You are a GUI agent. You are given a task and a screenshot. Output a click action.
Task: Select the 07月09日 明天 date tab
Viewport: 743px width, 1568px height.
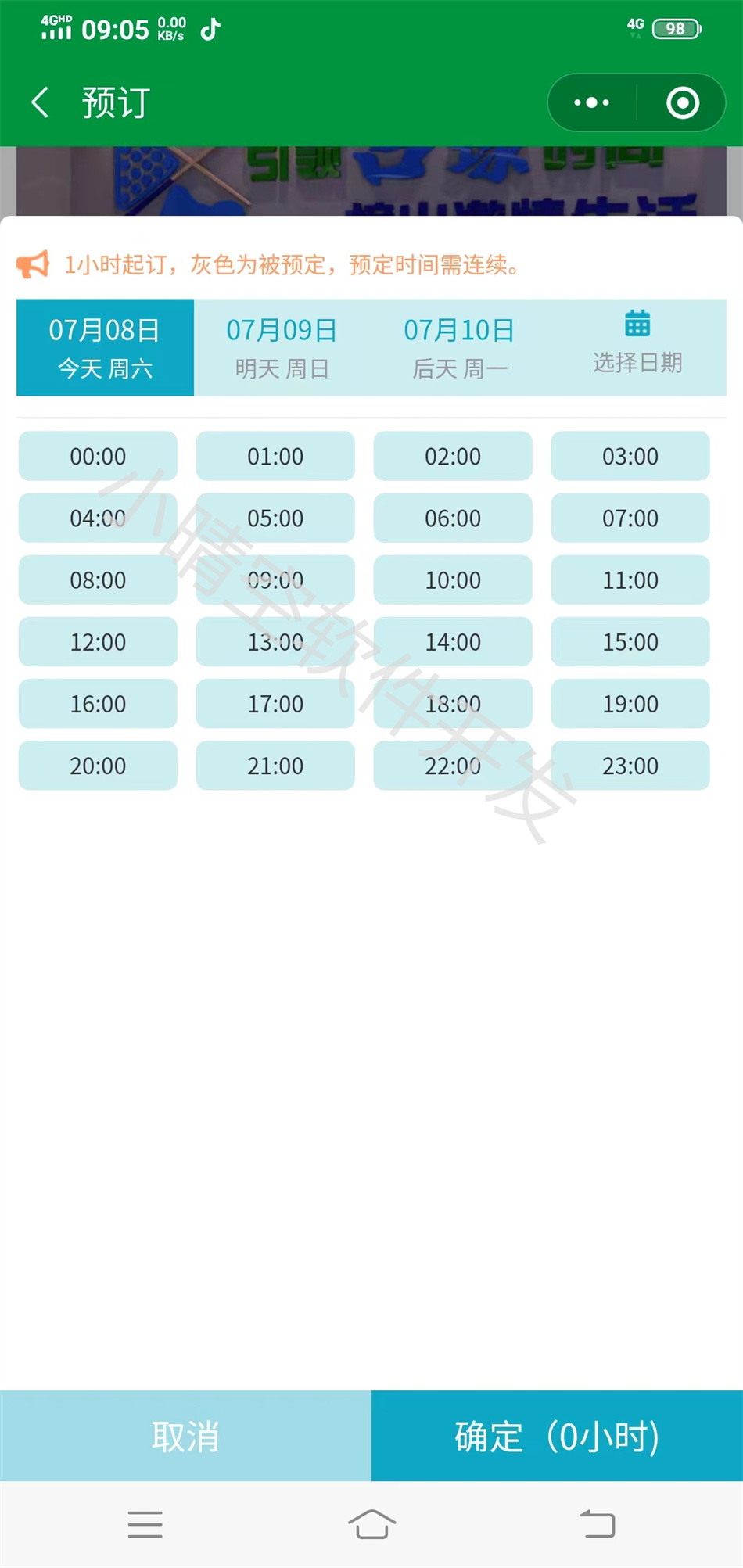pyautogui.click(x=282, y=347)
